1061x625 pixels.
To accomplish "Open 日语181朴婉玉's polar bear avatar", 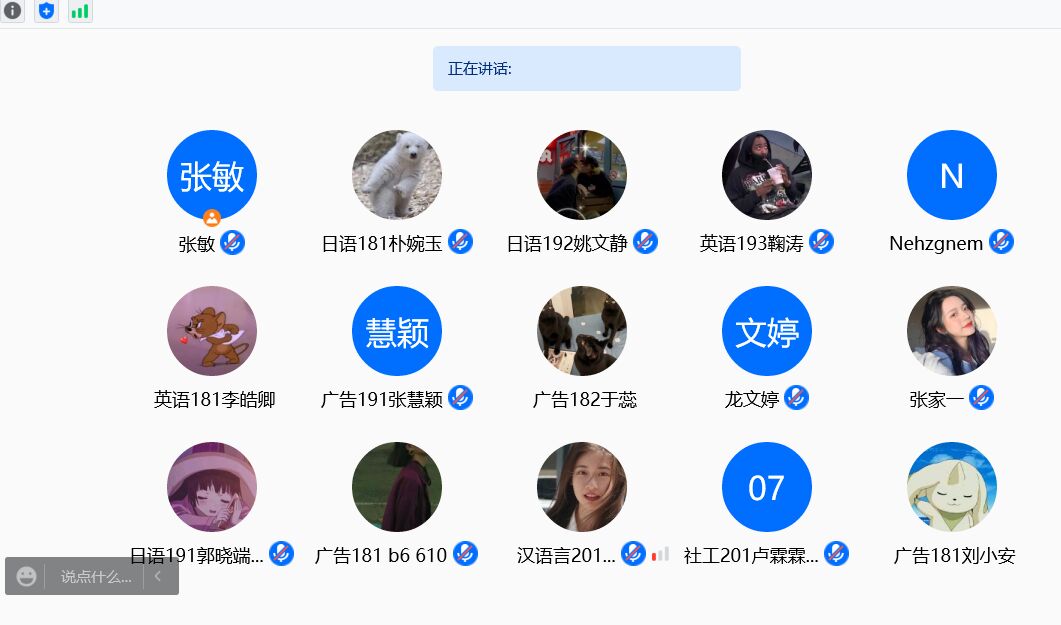I will 397,175.
